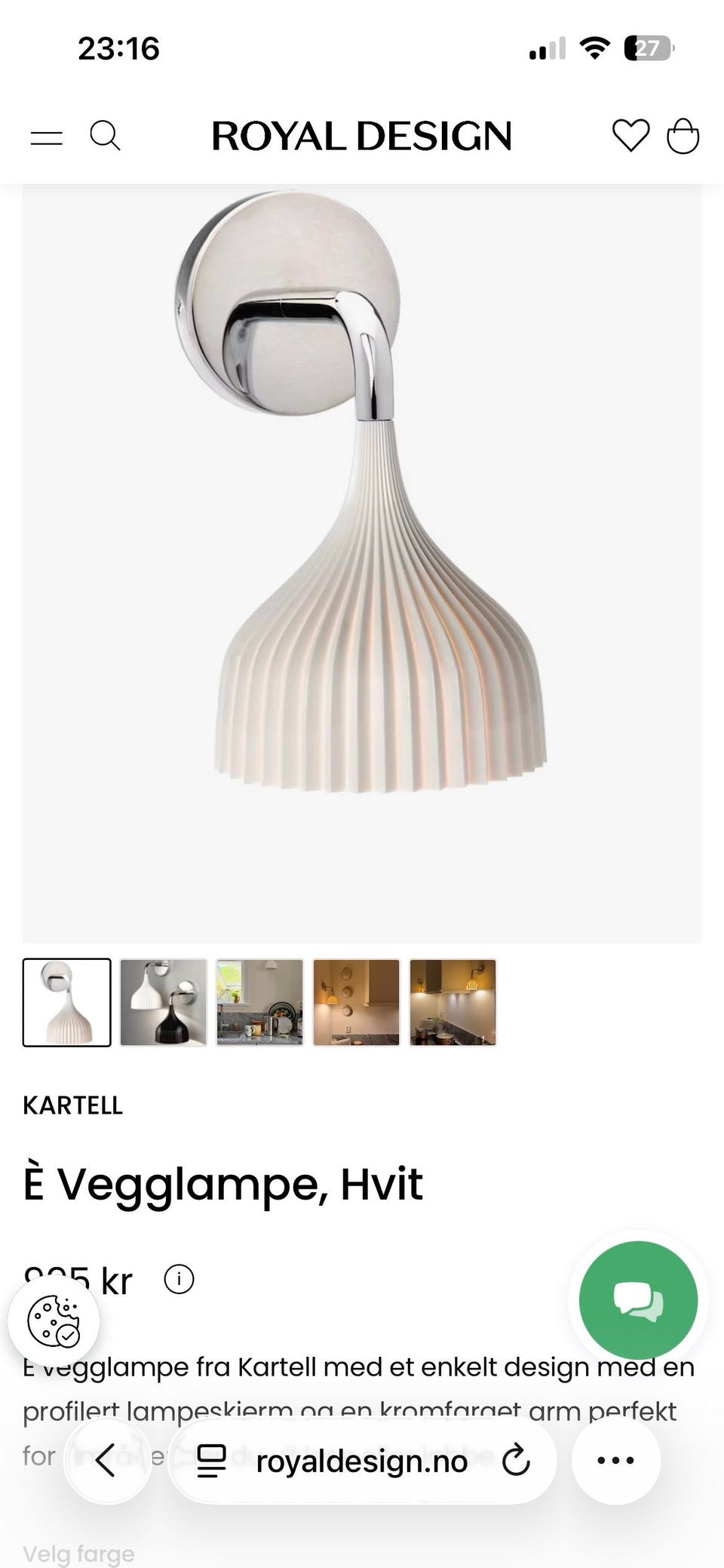Select the white lamp thumbnail
The height and width of the screenshot is (1568, 724).
[67, 1002]
